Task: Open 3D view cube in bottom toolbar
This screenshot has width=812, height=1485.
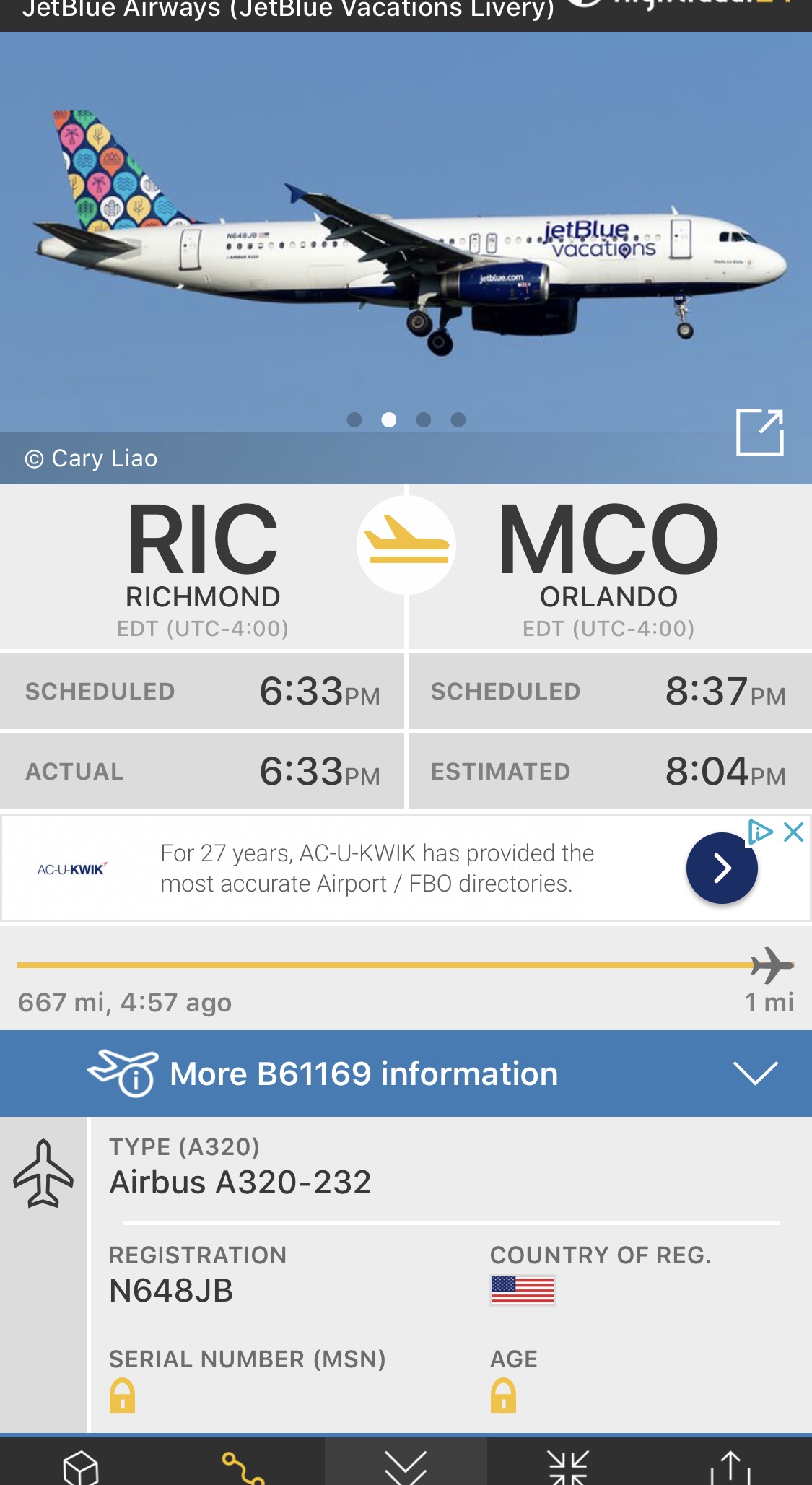Action: 80,1466
